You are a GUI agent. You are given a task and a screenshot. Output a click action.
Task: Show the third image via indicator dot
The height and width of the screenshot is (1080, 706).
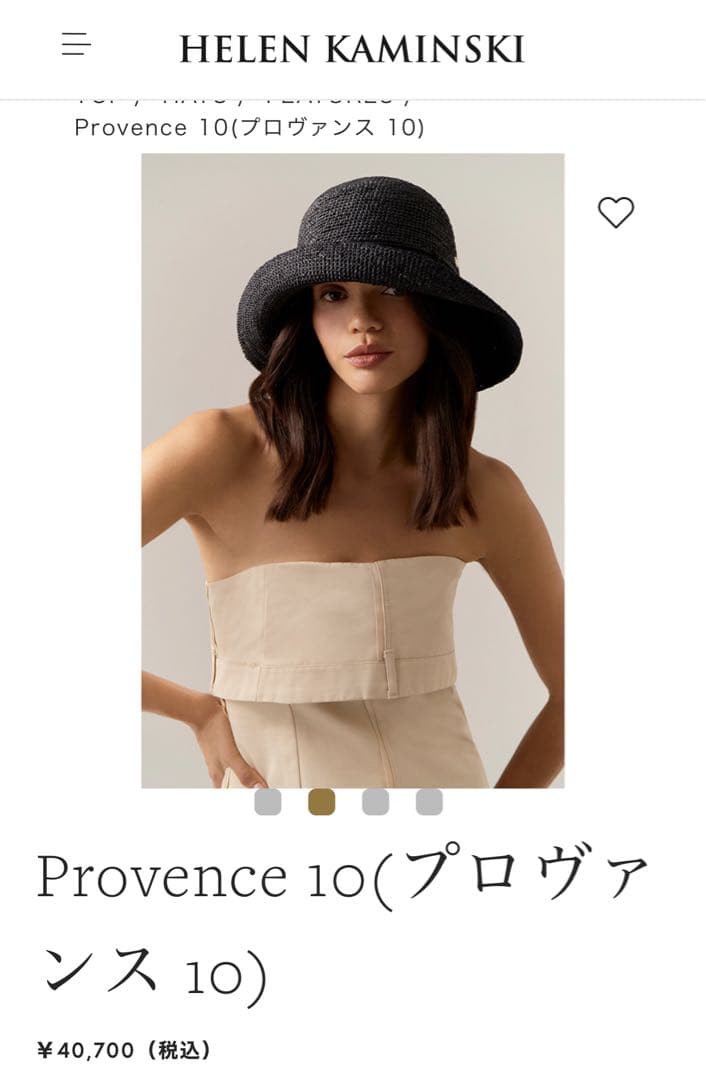(375, 802)
